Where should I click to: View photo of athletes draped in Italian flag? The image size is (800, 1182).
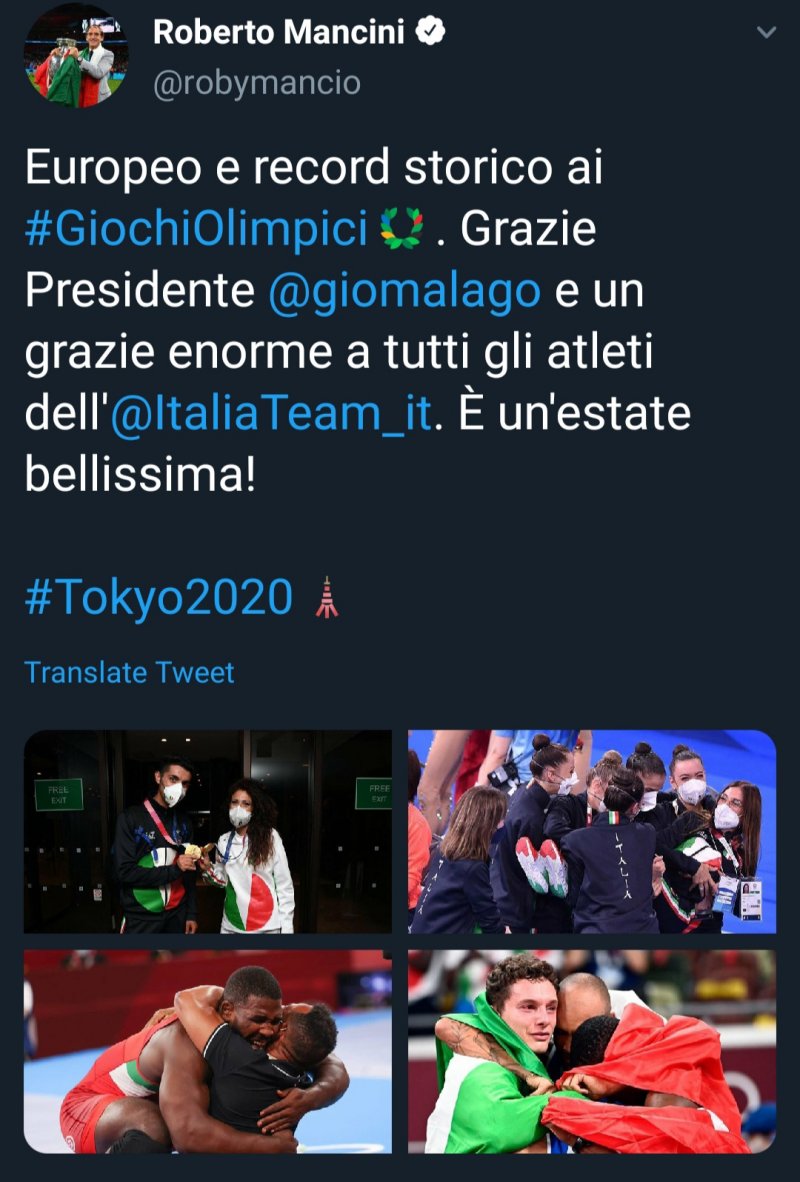pos(592,1051)
